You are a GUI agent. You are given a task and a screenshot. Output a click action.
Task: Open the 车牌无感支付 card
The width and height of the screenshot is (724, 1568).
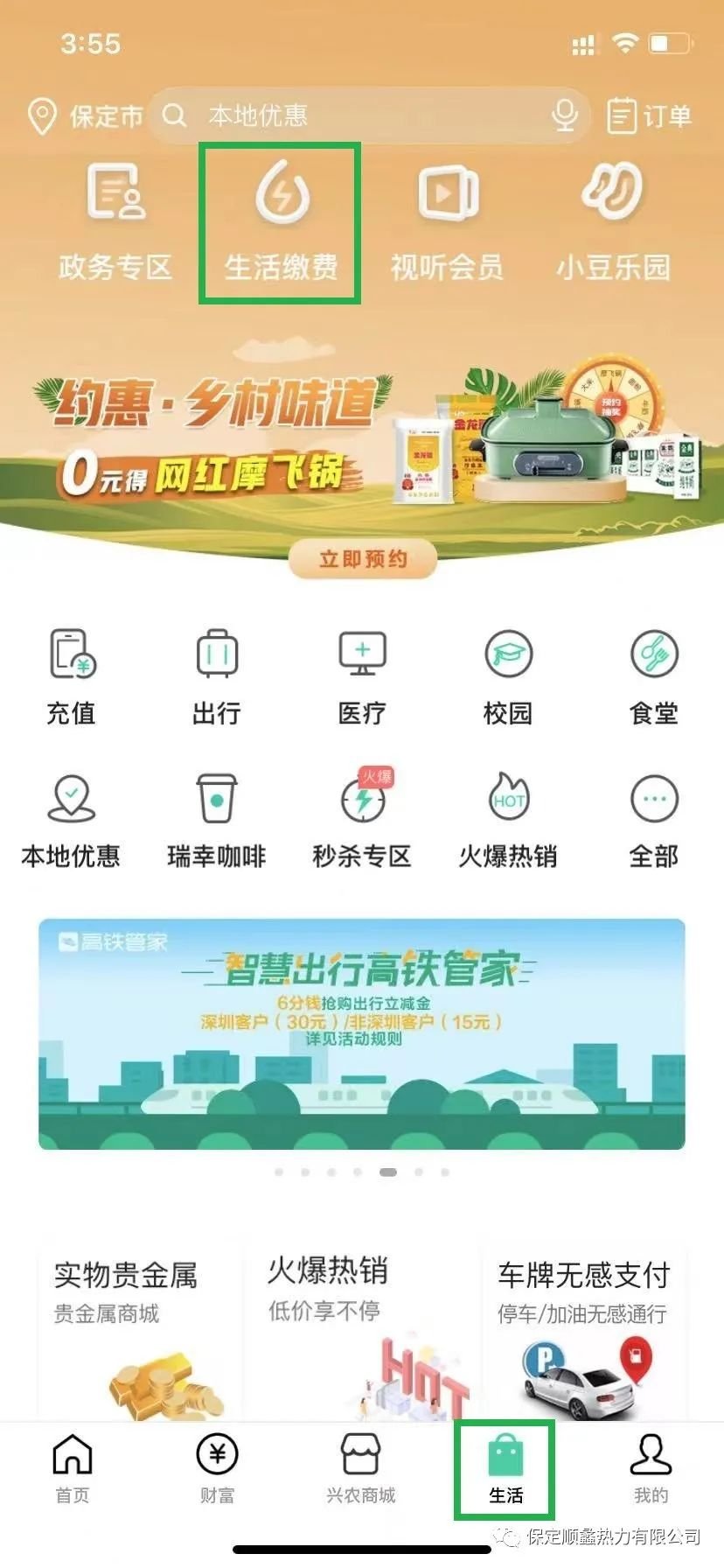[583, 1330]
